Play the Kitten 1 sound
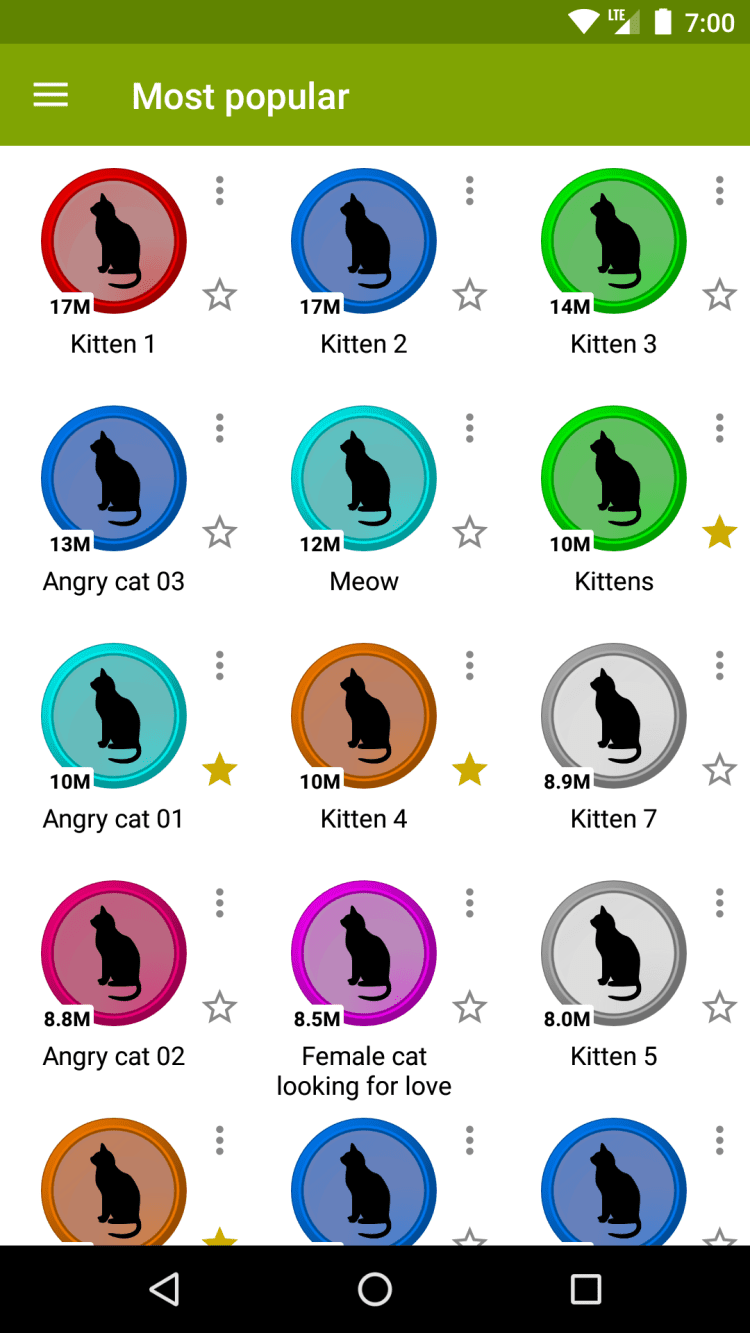This screenshot has height=1333, width=750. [114, 241]
